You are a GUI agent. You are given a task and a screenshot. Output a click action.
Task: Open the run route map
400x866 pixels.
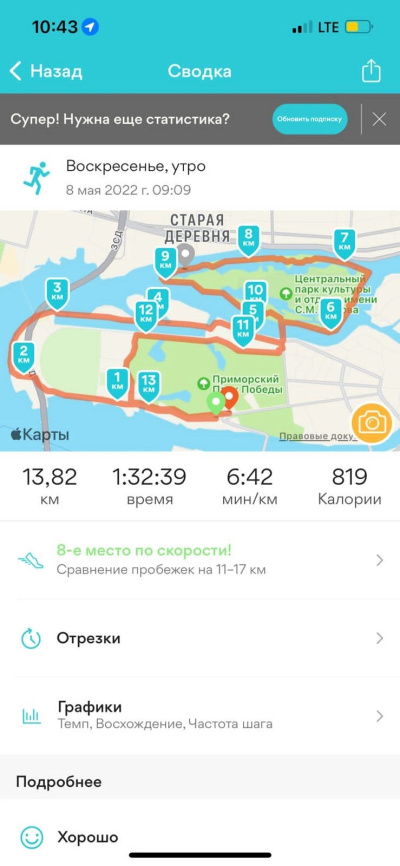[x=200, y=331]
